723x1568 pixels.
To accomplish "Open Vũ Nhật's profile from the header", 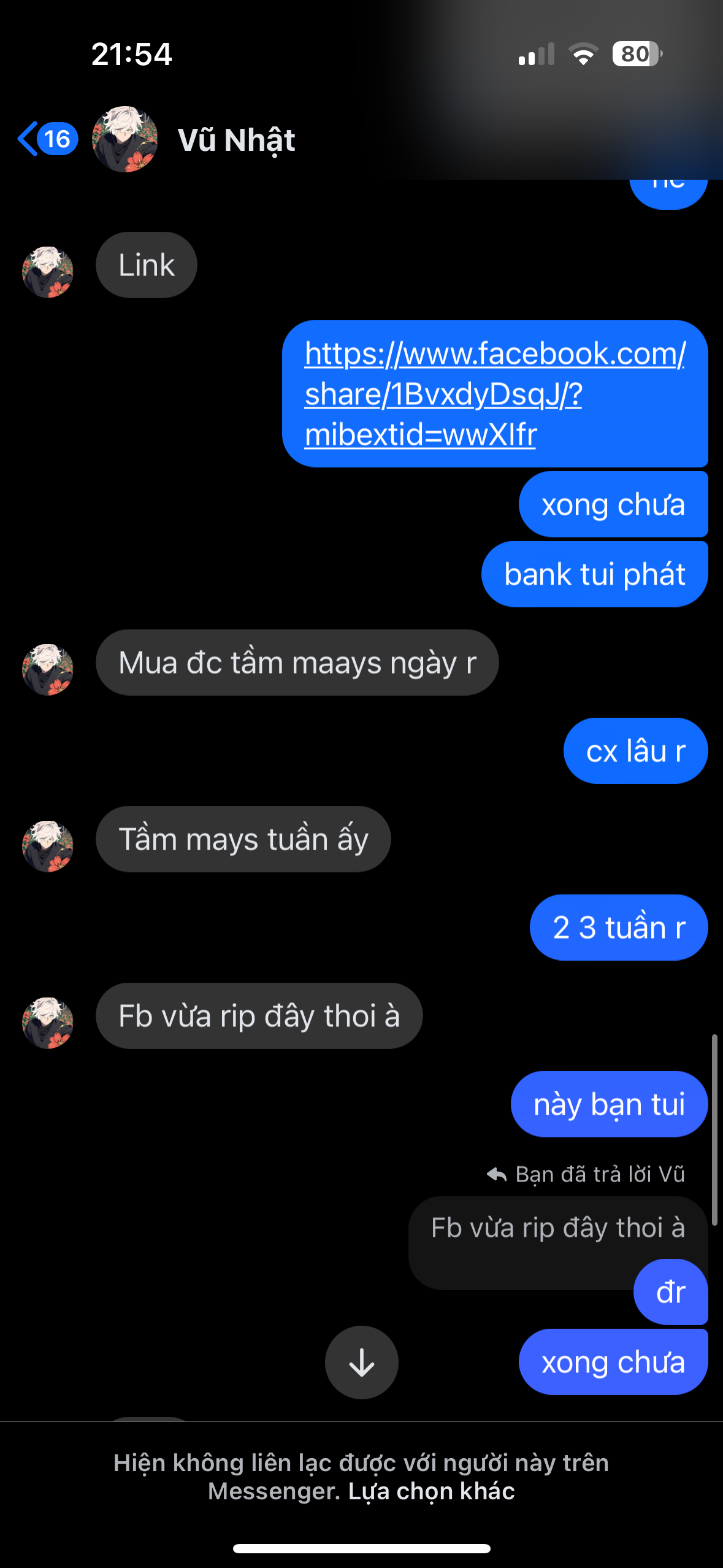I will coord(236,140).
